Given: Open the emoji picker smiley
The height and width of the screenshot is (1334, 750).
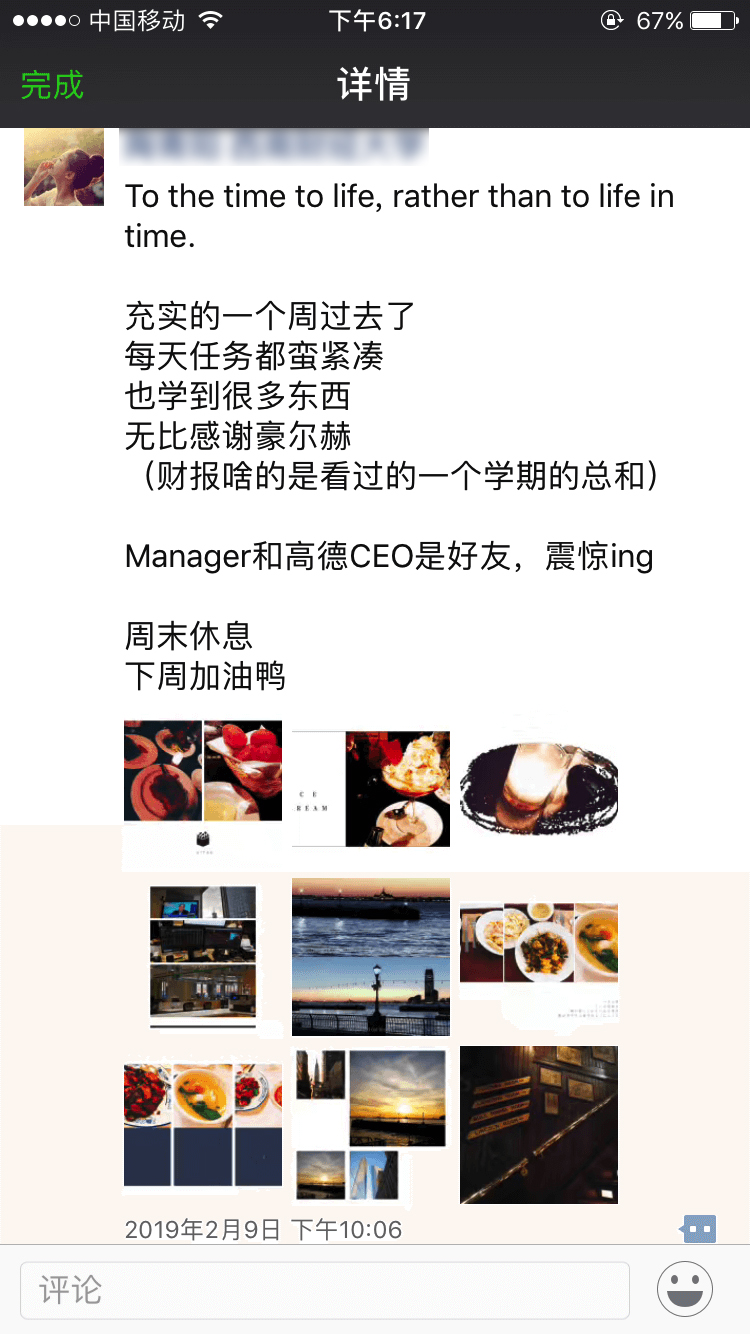Looking at the screenshot, I should coord(685,1289).
